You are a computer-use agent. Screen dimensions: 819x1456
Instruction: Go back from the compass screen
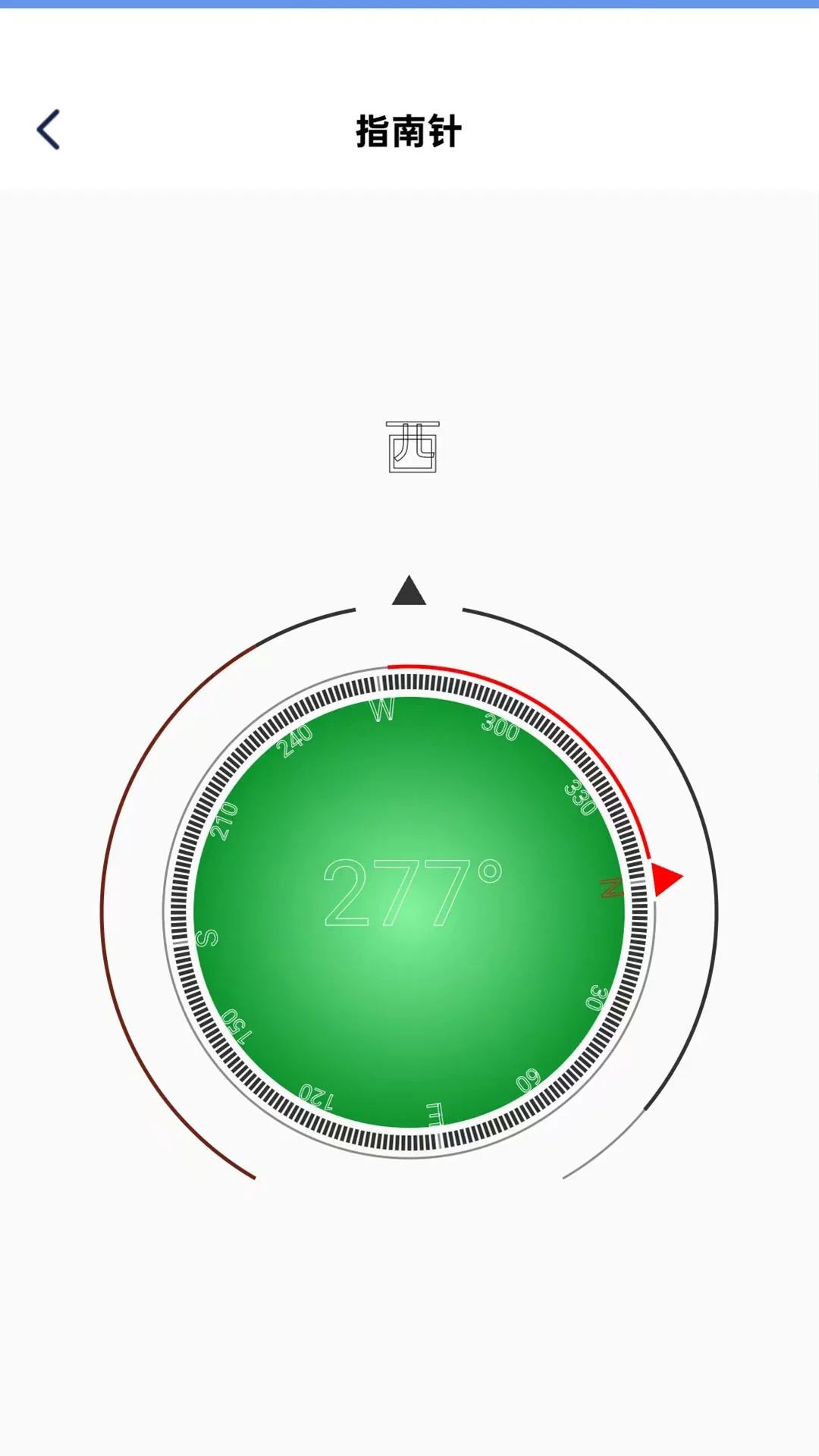tap(49, 130)
